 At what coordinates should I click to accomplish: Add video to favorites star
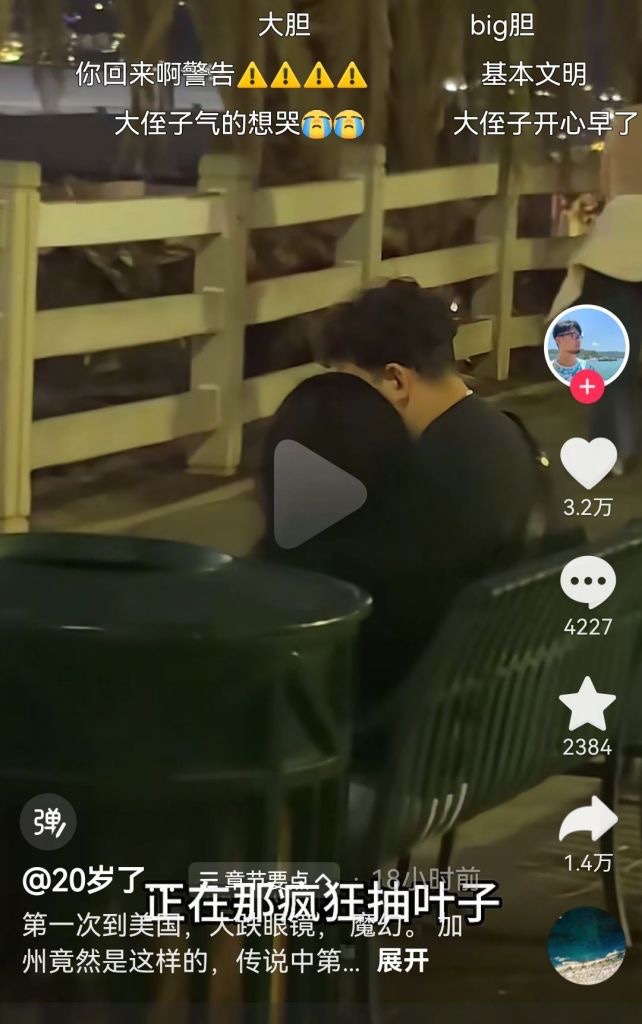pyautogui.click(x=587, y=705)
